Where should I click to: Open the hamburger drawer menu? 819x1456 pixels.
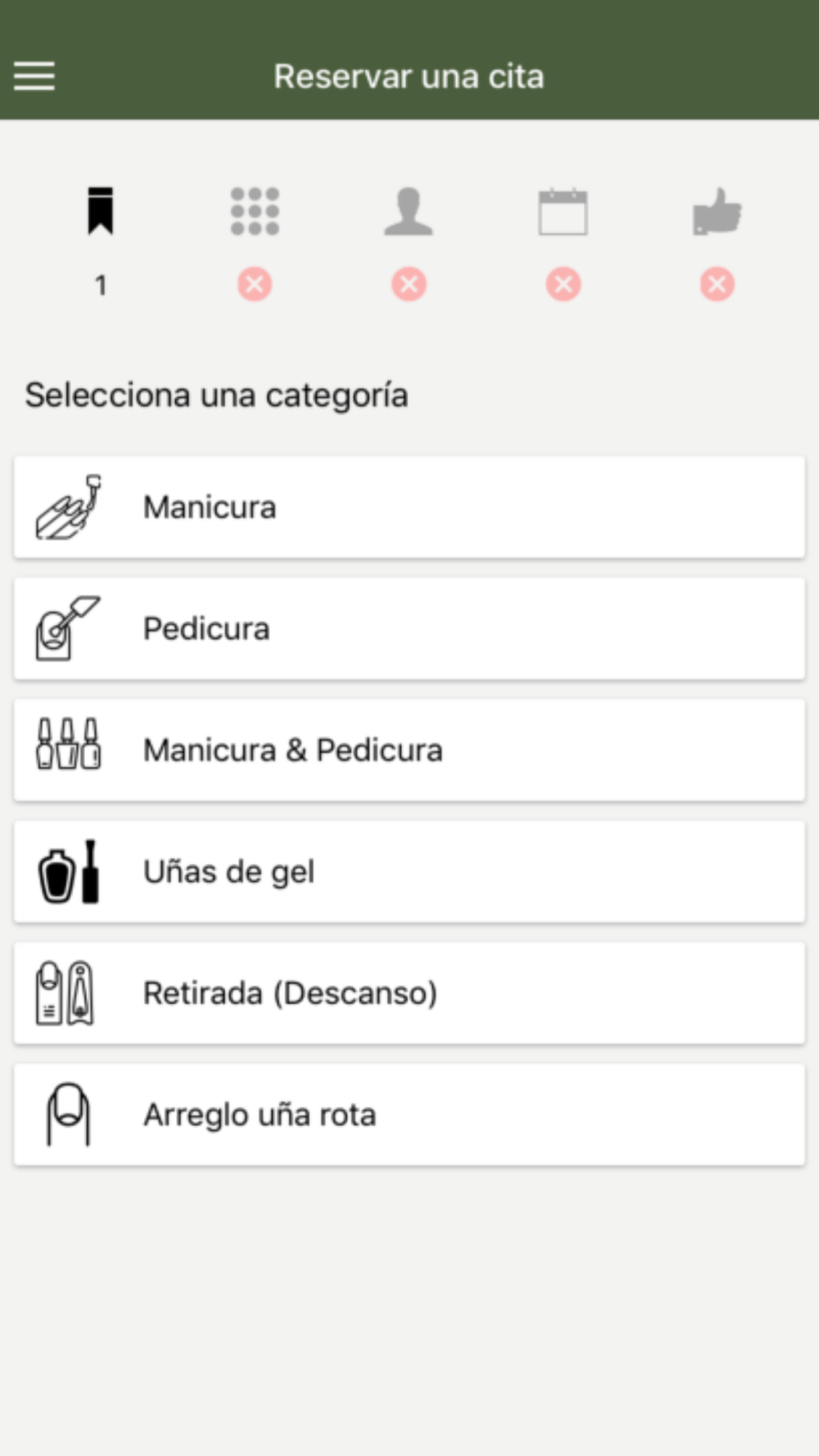coord(34,76)
